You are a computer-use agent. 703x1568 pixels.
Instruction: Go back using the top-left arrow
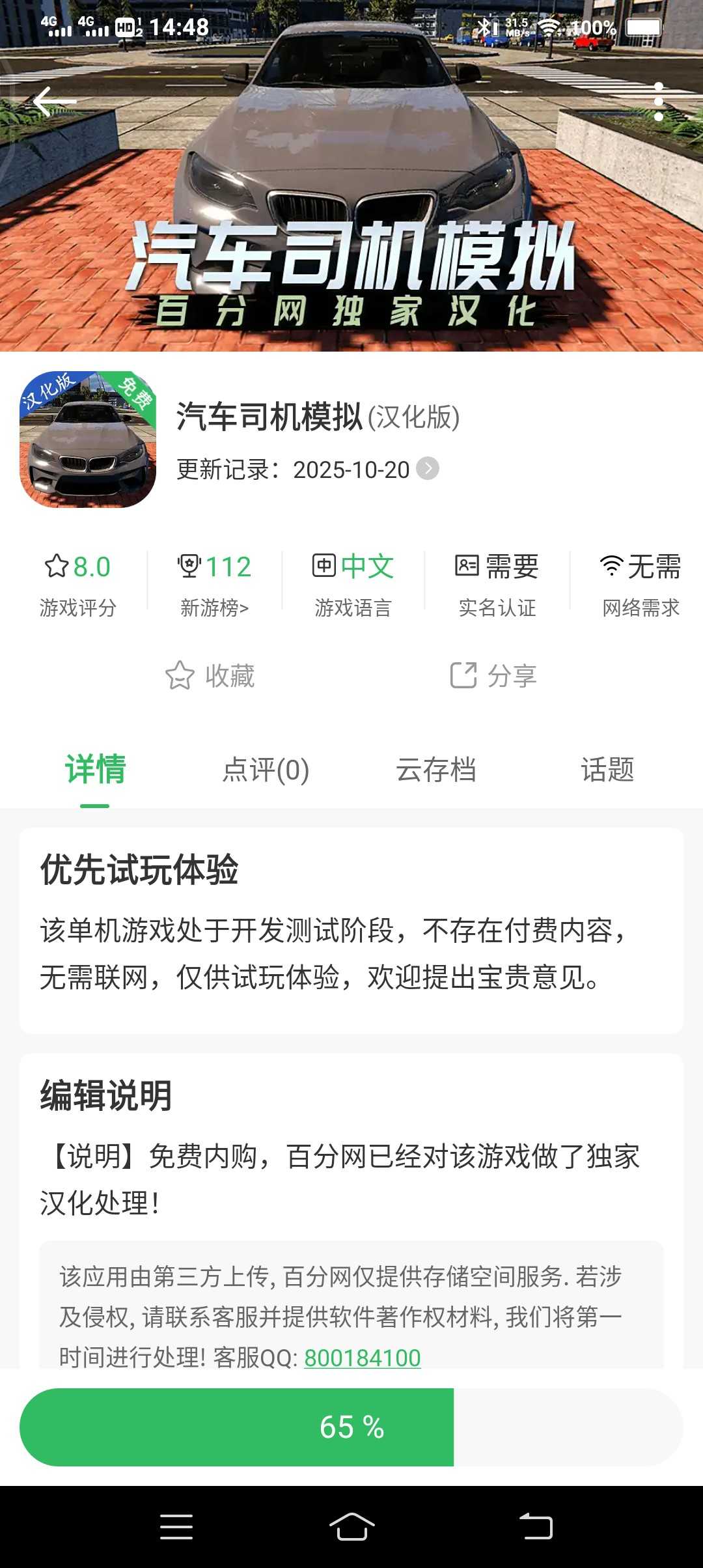click(55, 102)
